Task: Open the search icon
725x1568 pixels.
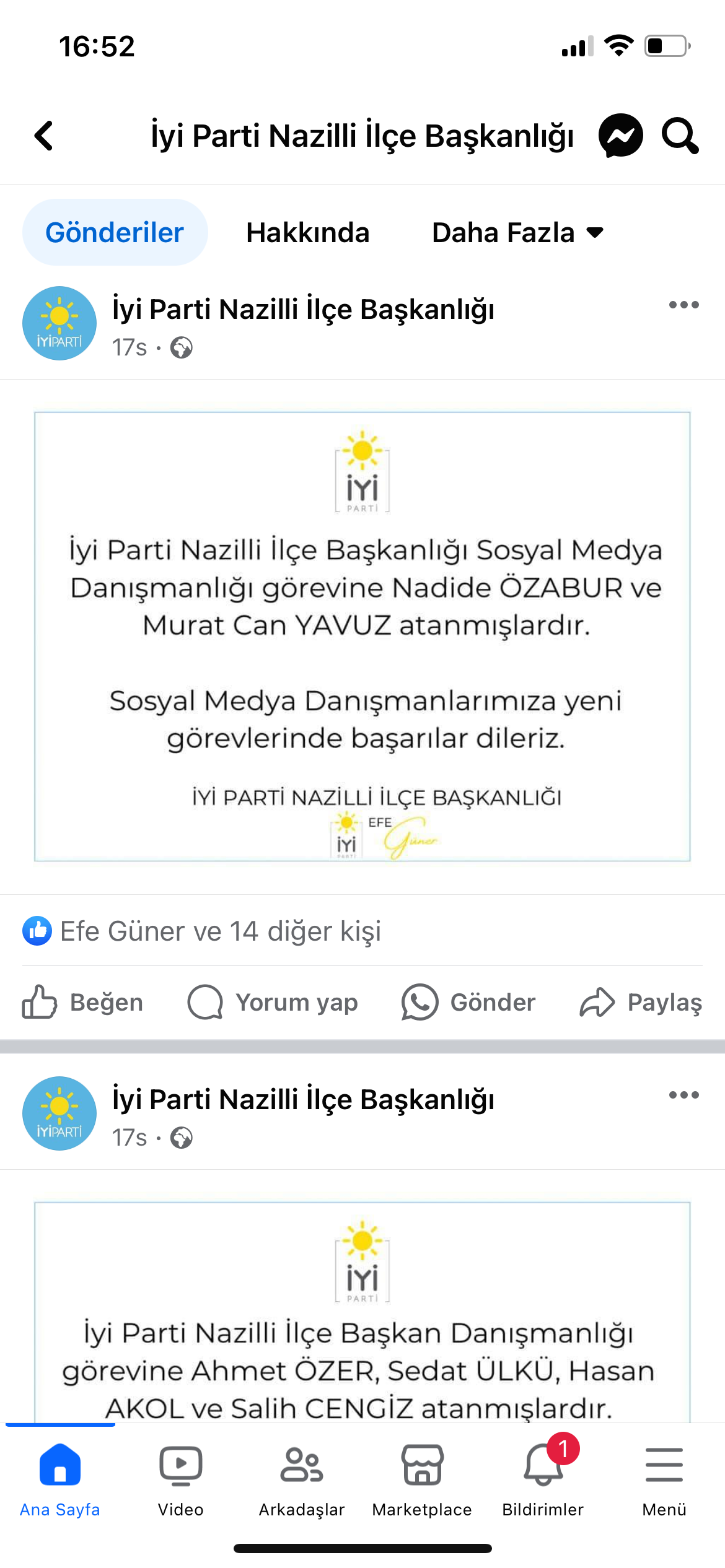Action: point(680,136)
